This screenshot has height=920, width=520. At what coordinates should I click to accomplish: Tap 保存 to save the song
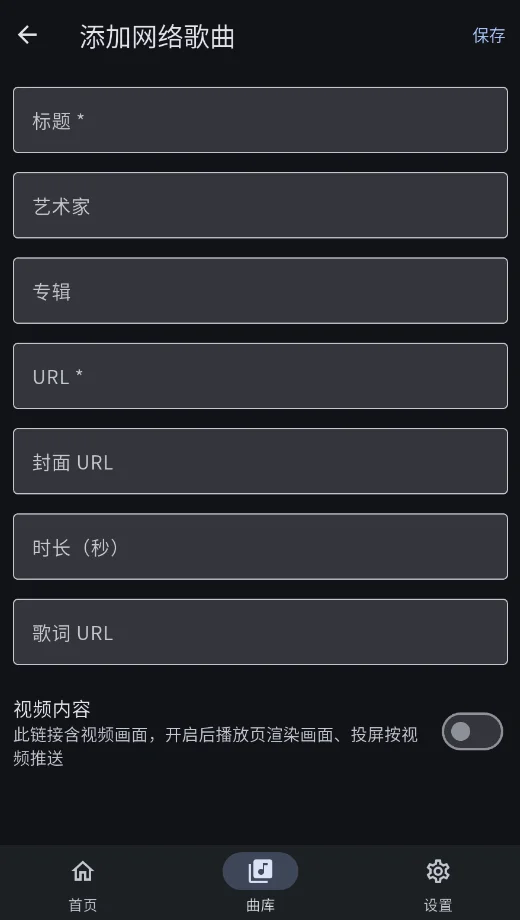coord(488,35)
